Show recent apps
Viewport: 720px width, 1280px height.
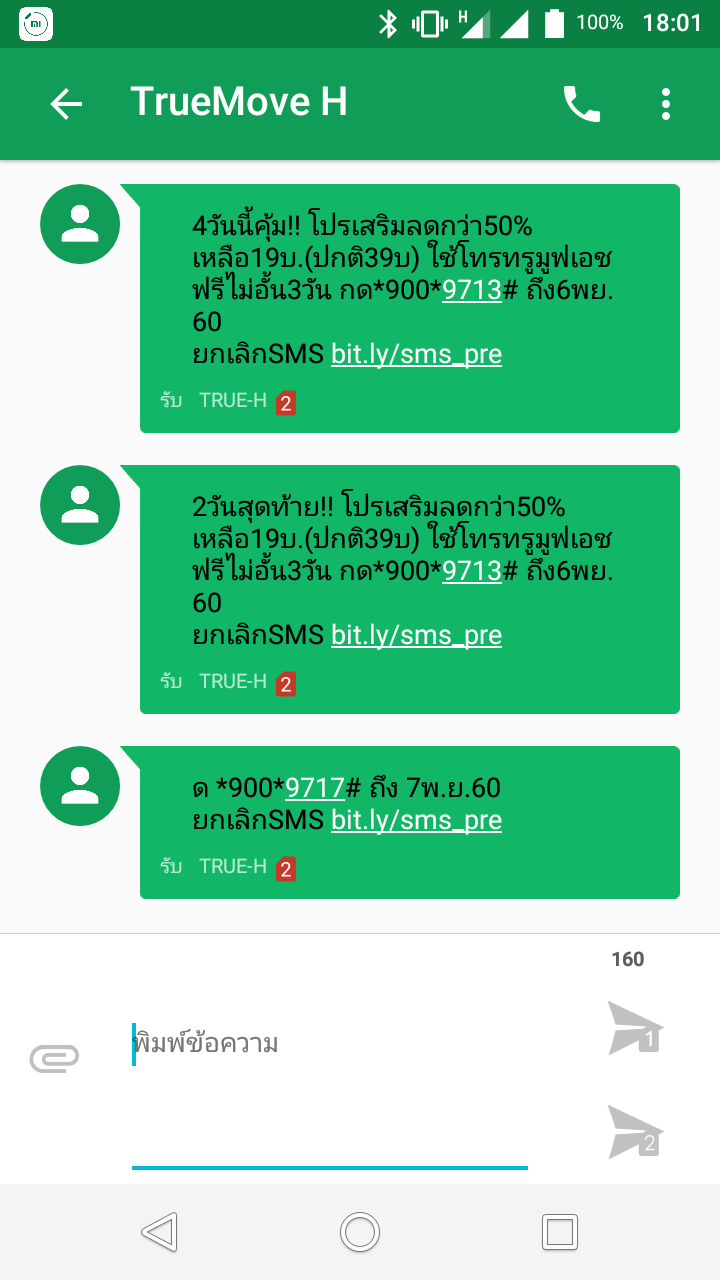click(560, 1232)
